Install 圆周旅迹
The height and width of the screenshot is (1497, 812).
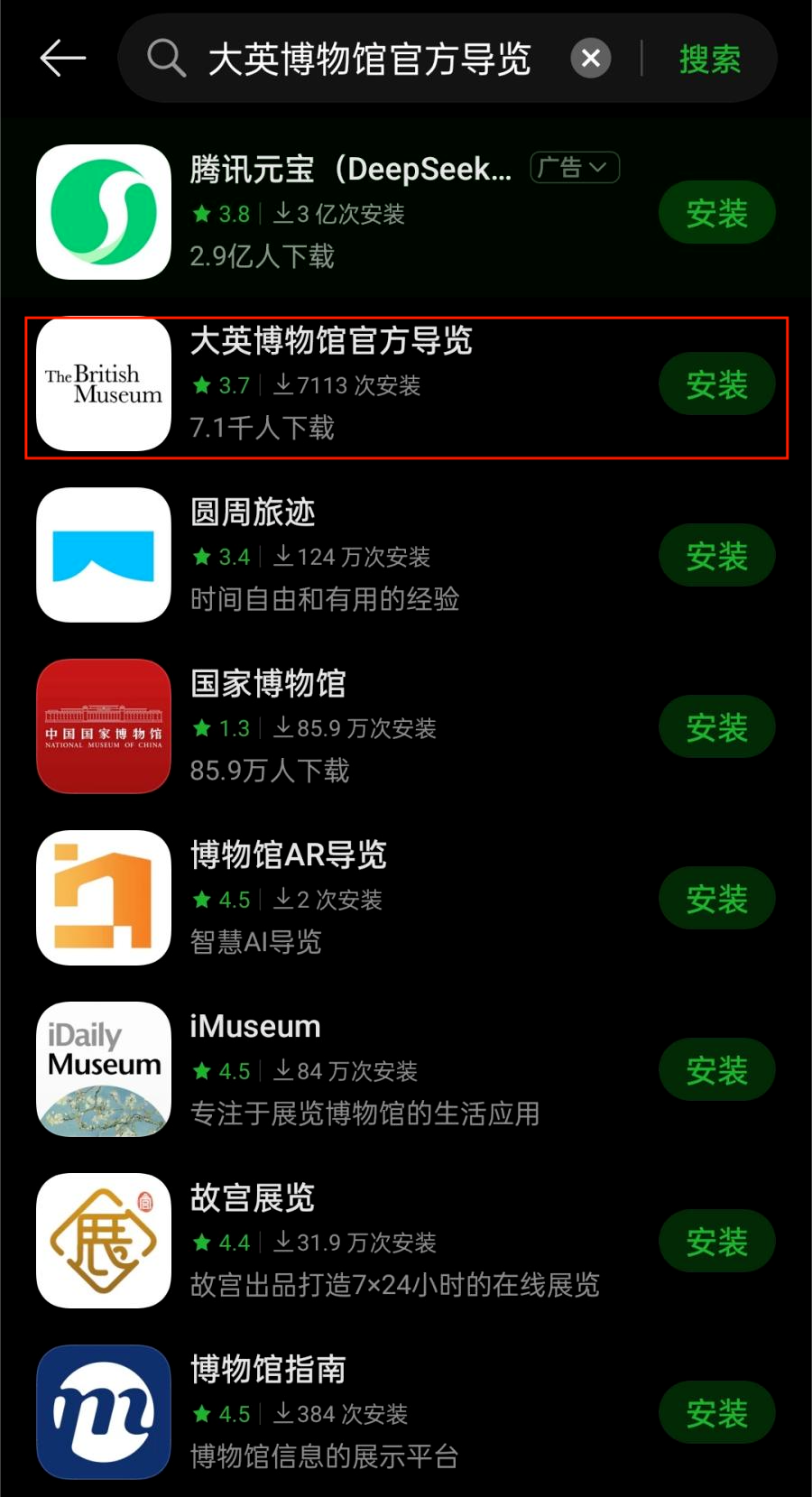(x=716, y=557)
